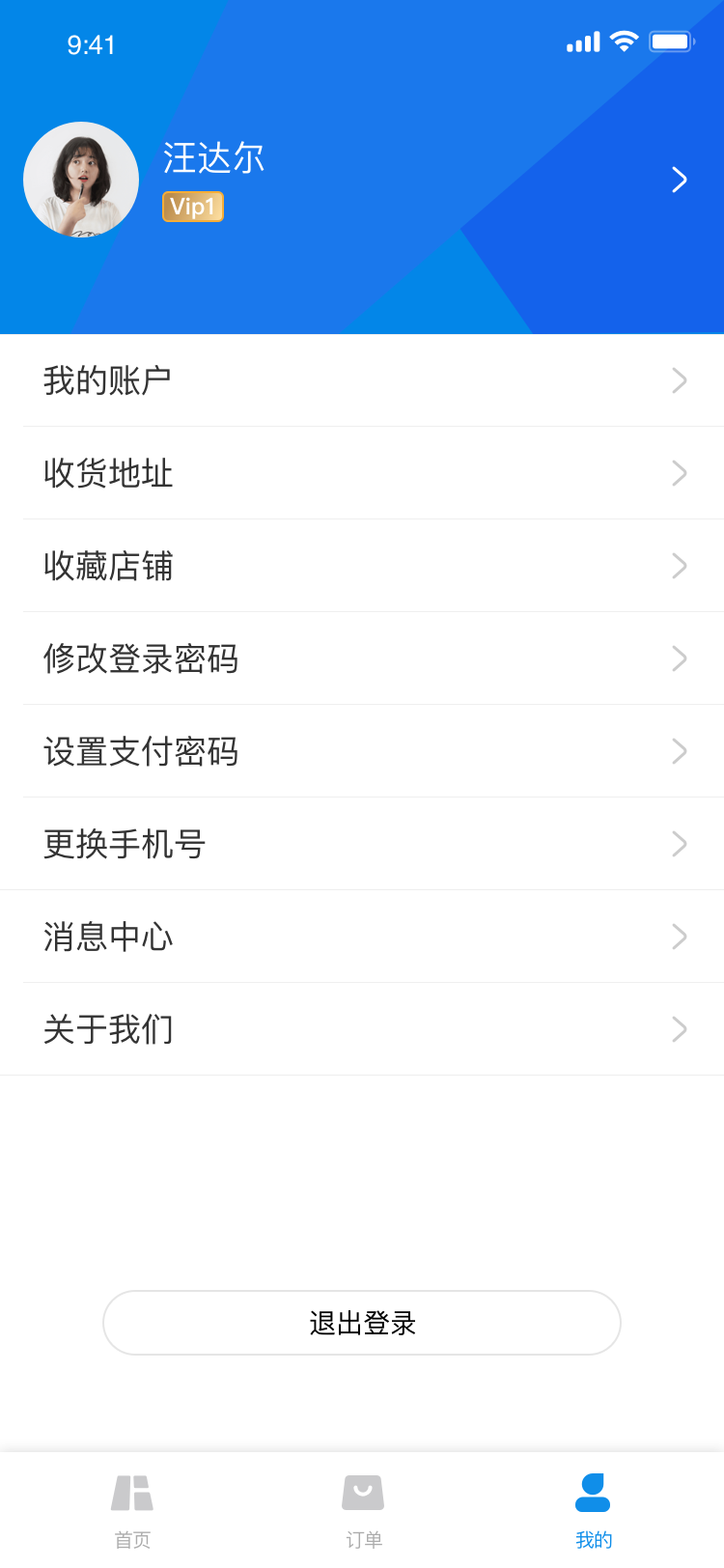Image resolution: width=724 pixels, height=1568 pixels.
Task: Open the profile details chevron
Action: 680,180
